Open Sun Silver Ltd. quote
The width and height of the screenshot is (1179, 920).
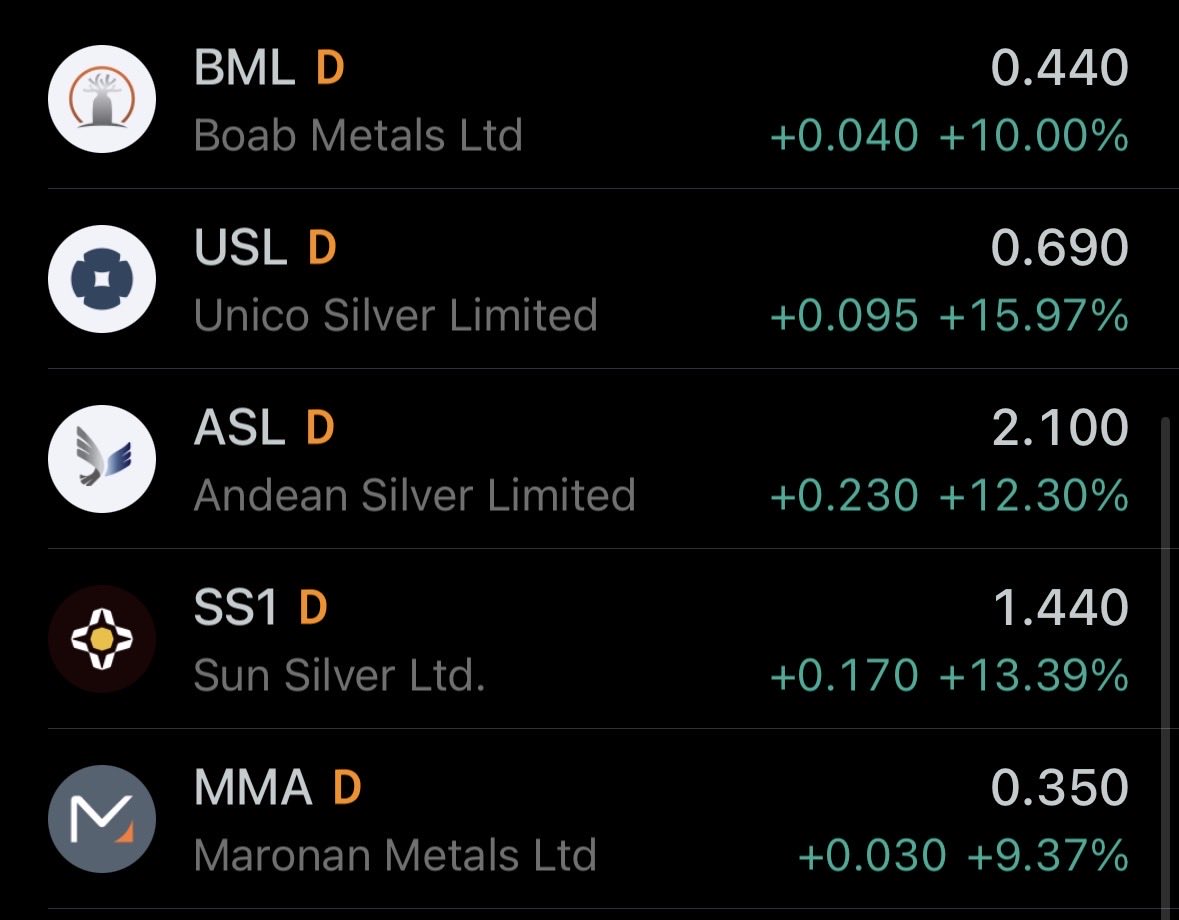(x=589, y=640)
